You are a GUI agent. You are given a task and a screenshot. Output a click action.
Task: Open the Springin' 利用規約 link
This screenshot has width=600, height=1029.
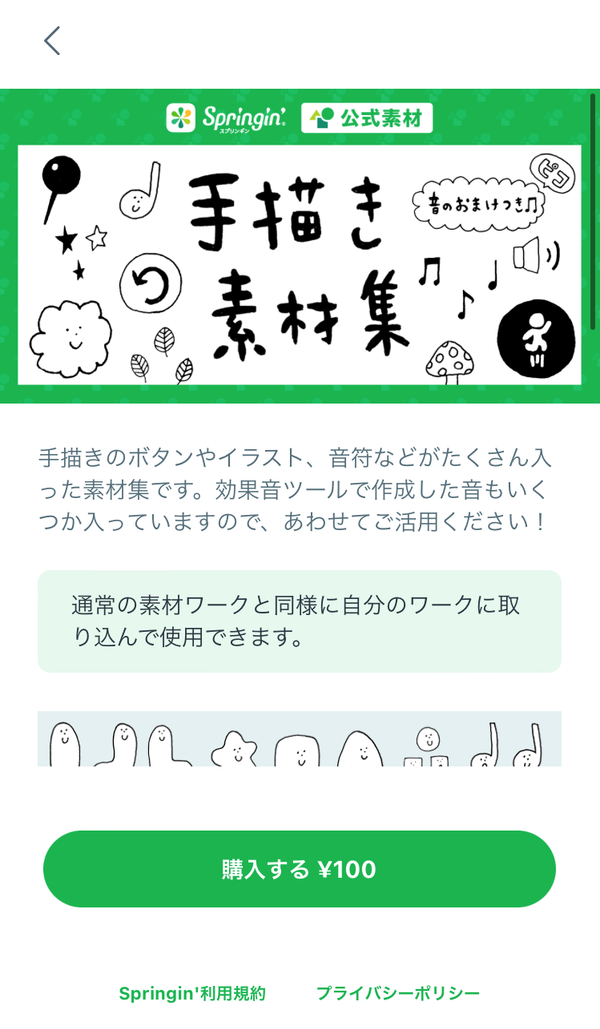click(192, 994)
